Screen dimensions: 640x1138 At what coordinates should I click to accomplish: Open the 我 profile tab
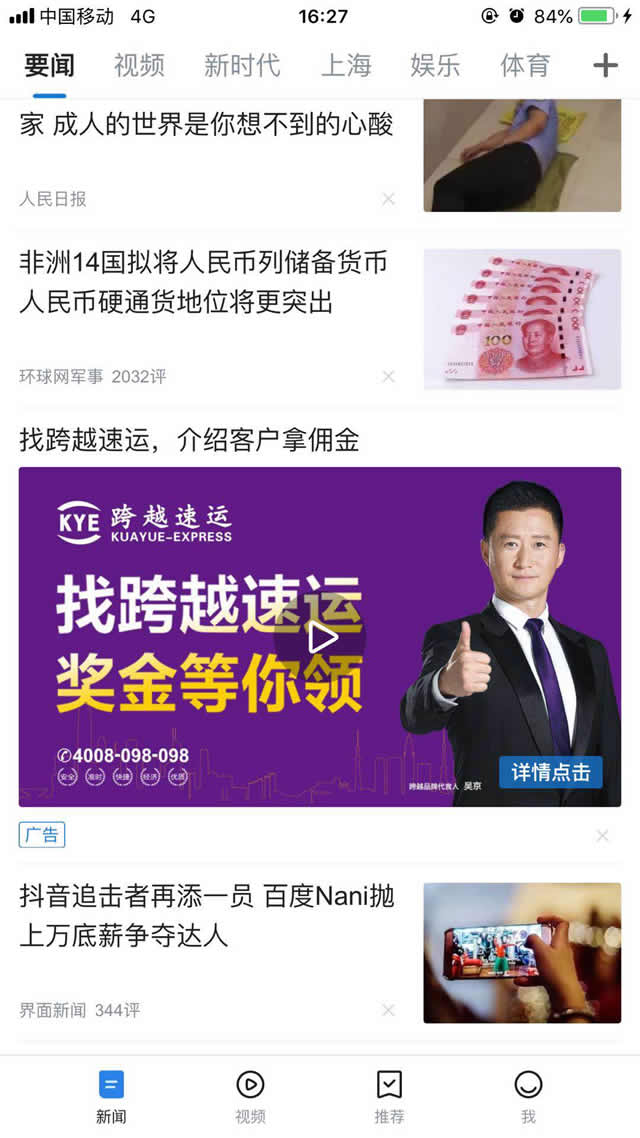click(528, 1095)
